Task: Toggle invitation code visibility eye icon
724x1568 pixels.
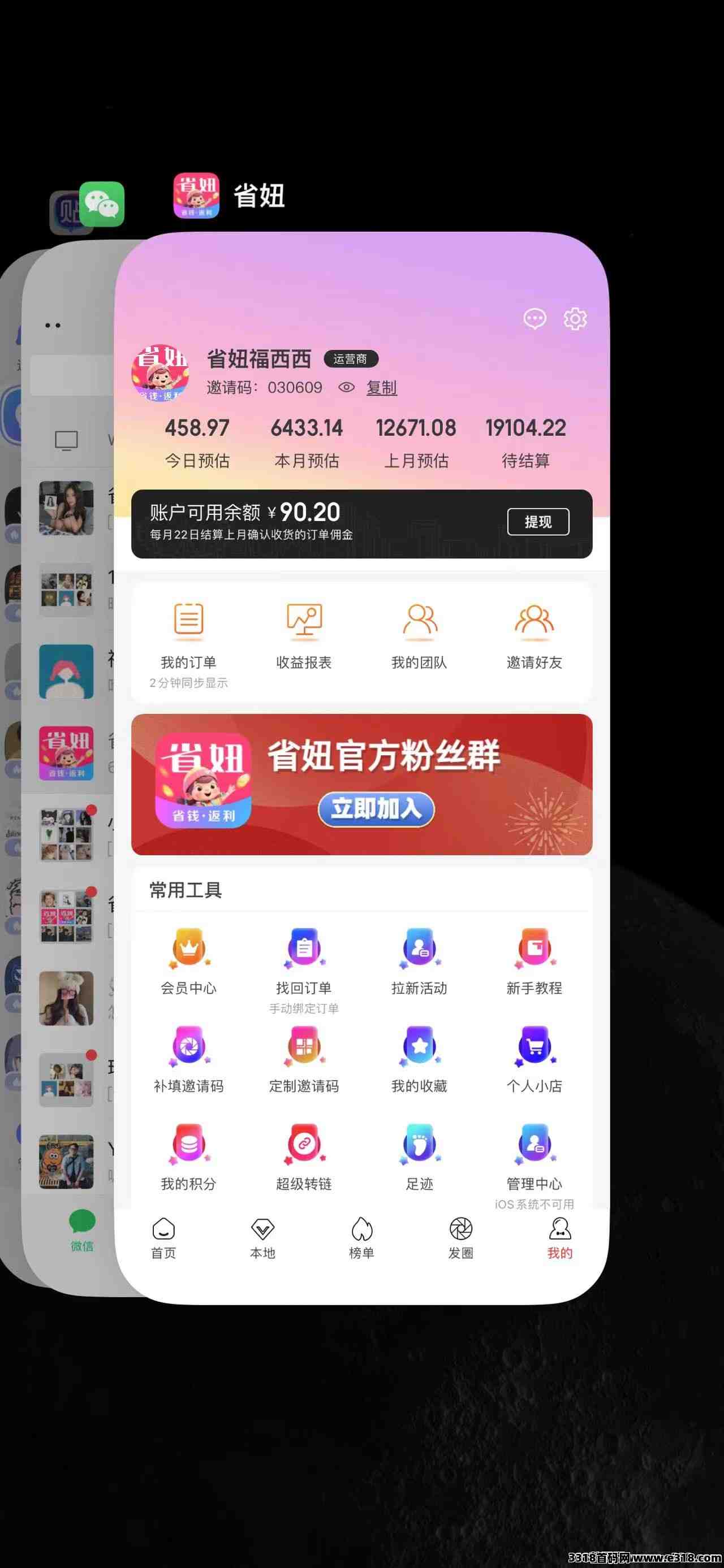Action: coord(347,387)
